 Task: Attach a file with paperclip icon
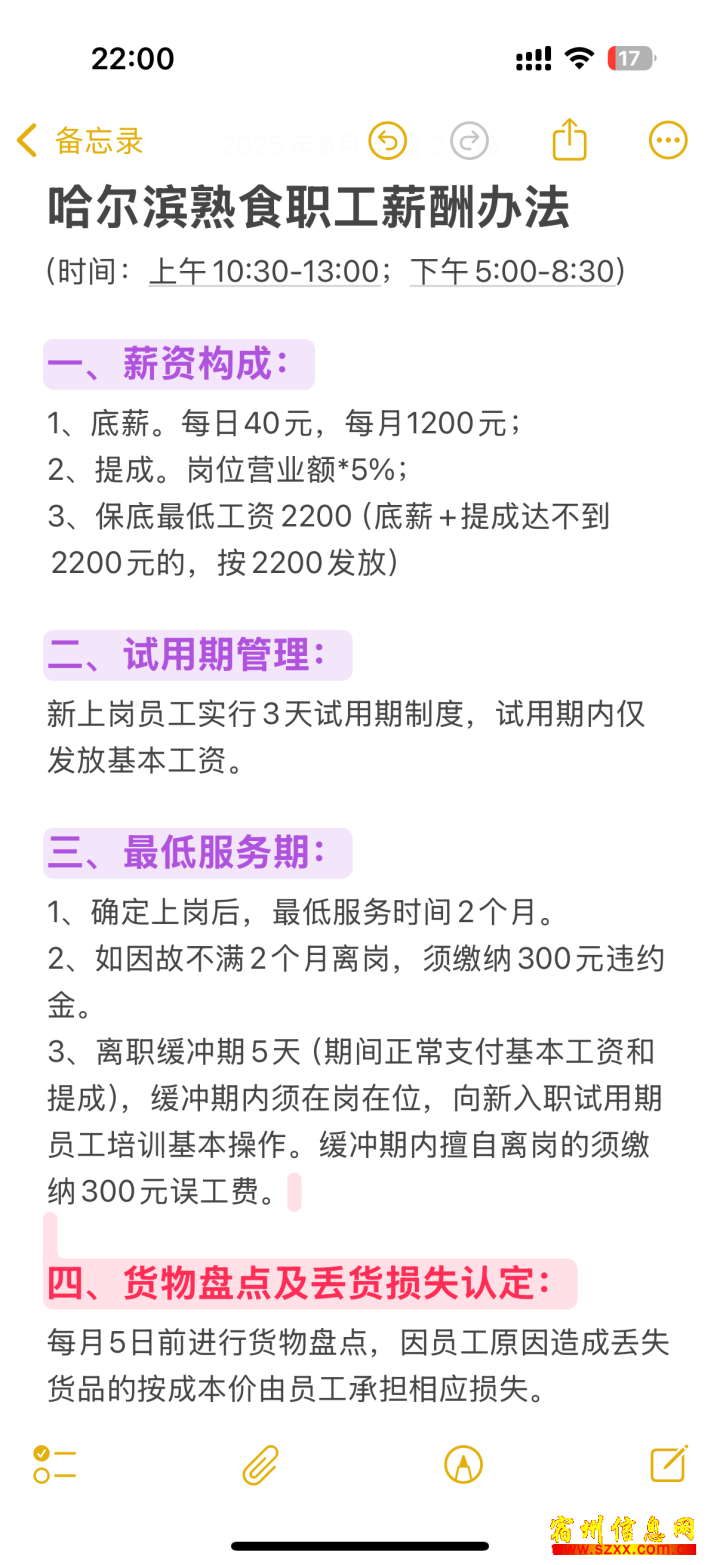pyautogui.click(x=260, y=1465)
